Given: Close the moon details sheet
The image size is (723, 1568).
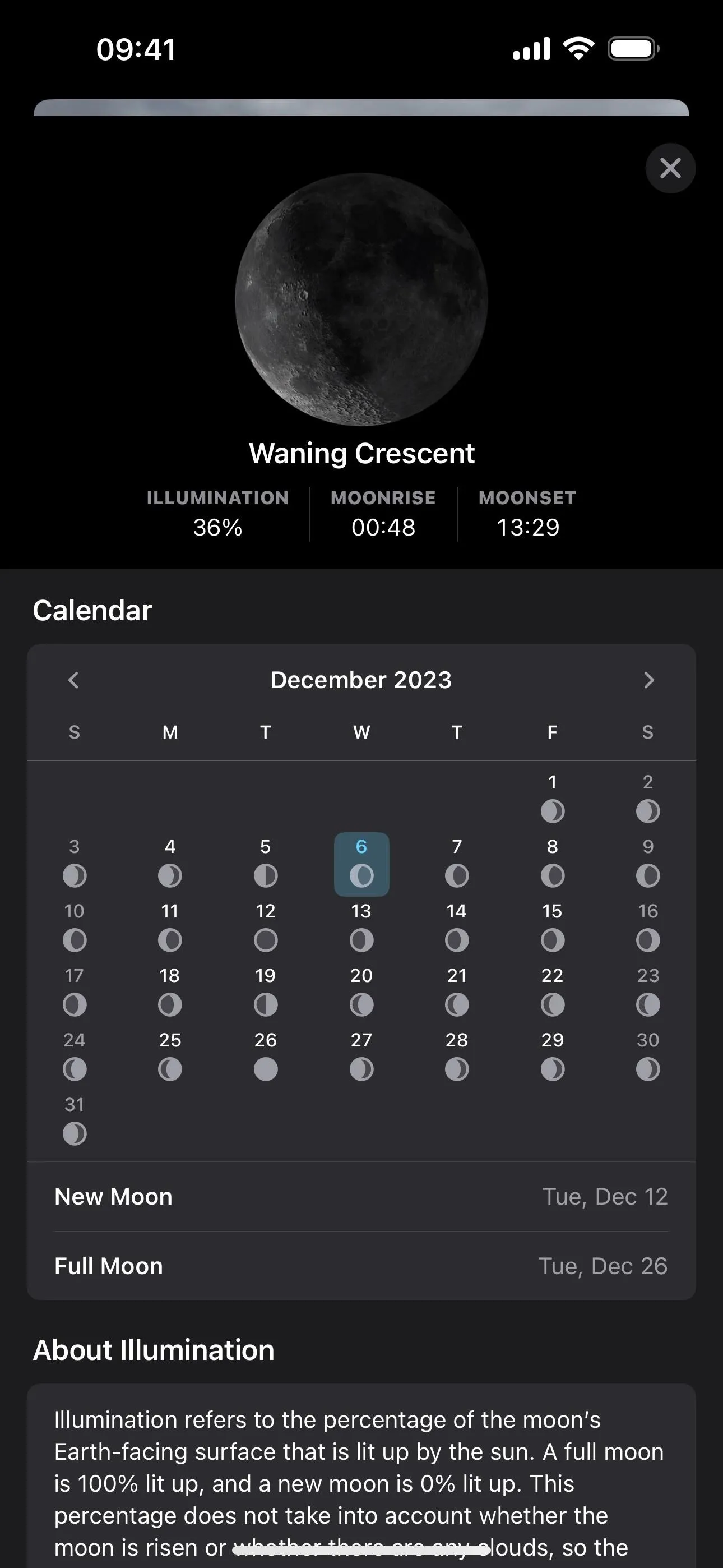Looking at the screenshot, I should (670, 168).
